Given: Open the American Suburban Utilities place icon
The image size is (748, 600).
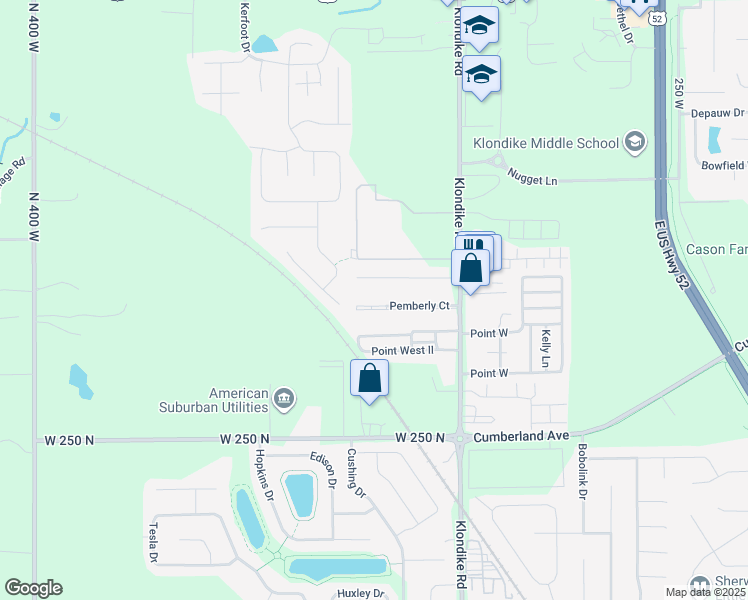Looking at the screenshot, I should pos(283,400).
